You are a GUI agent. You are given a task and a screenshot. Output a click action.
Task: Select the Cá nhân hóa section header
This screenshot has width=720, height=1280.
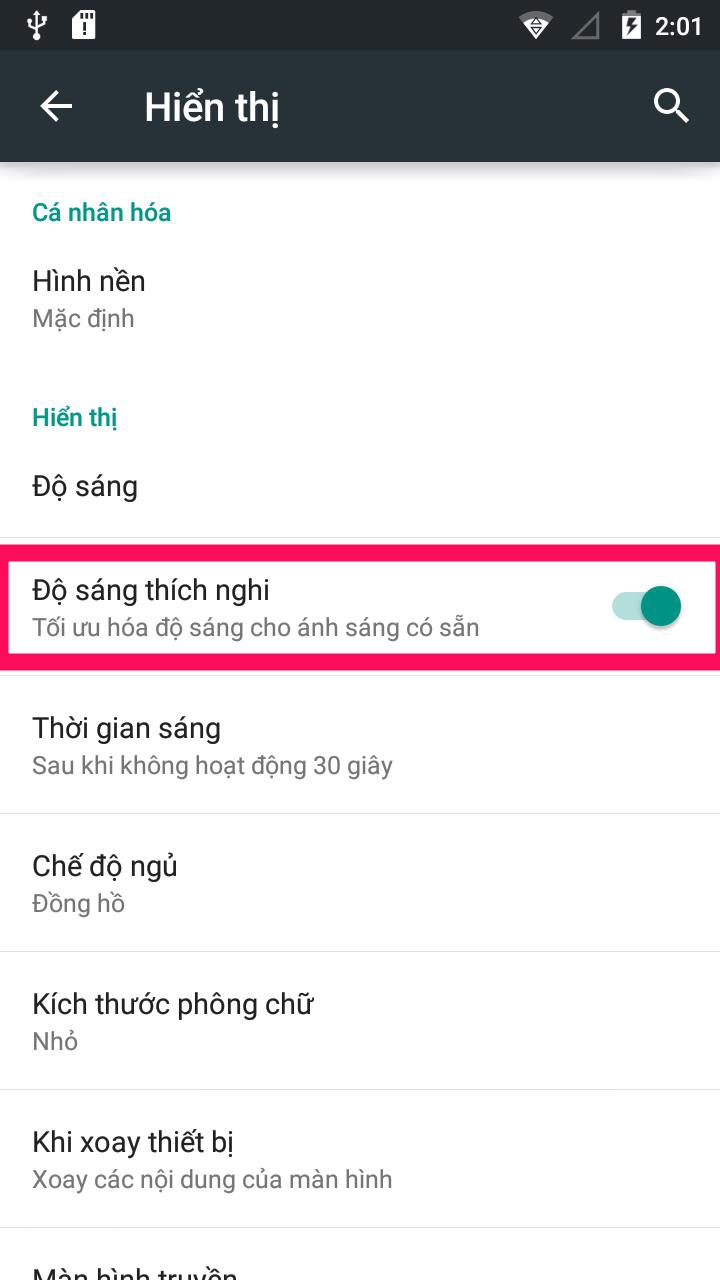point(101,212)
